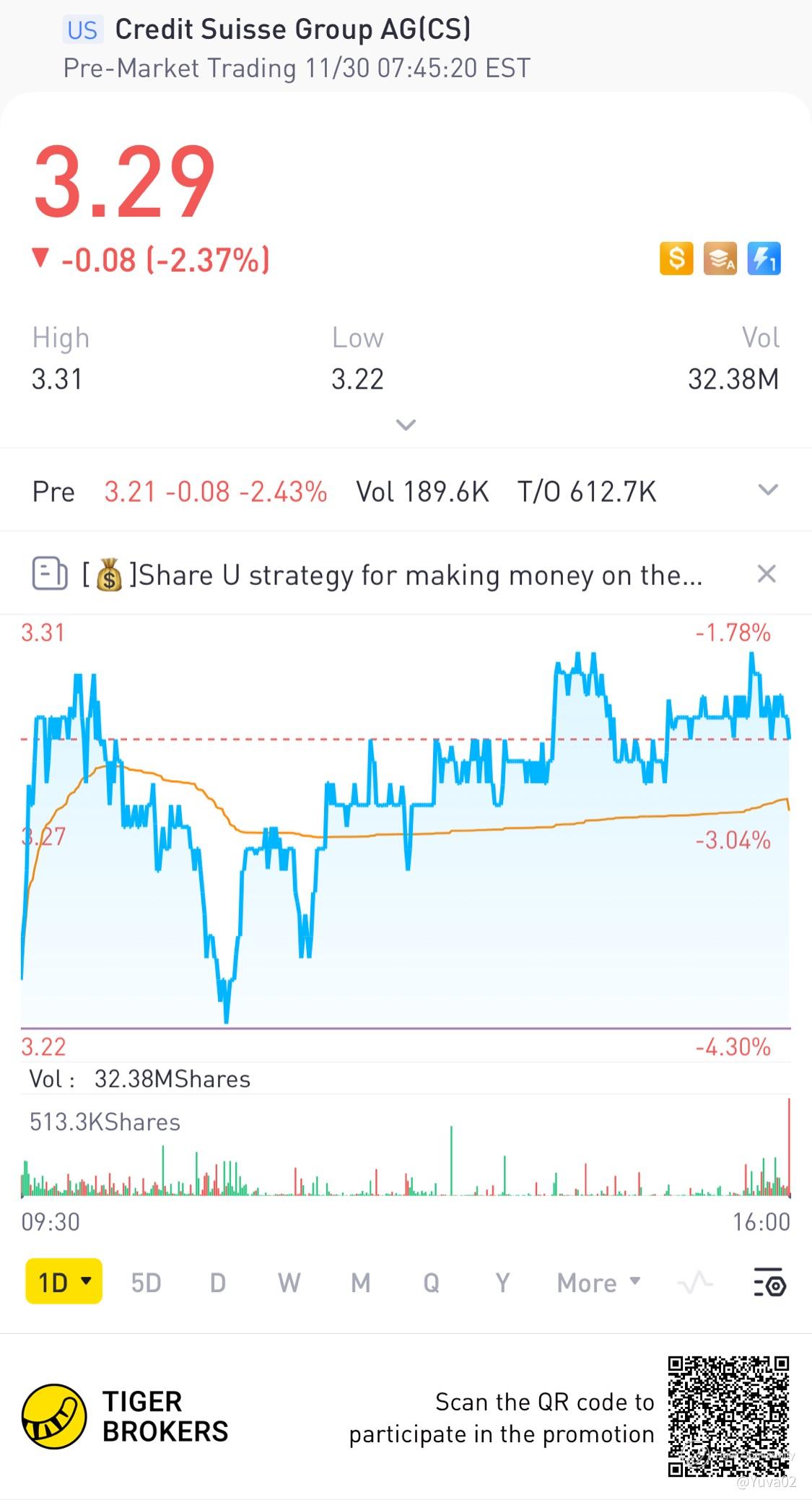Switch chart to 5D view

pyautogui.click(x=146, y=1283)
